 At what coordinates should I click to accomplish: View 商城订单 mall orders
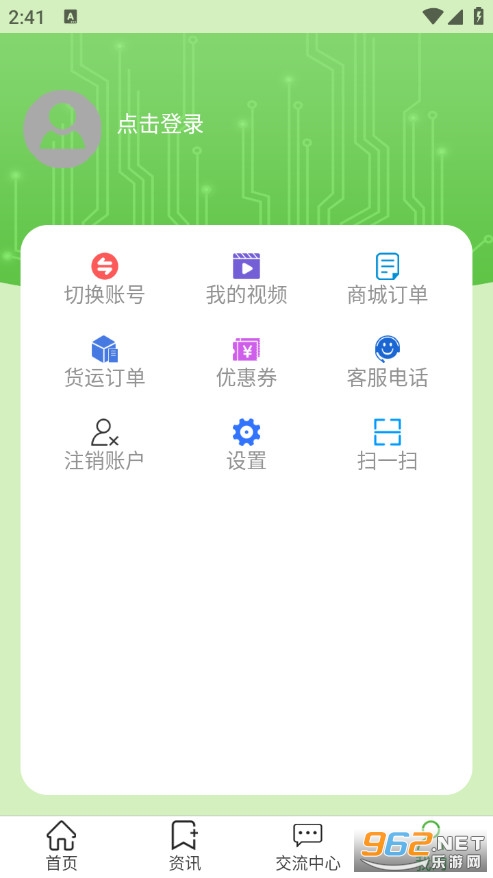pyautogui.click(x=388, y=278)
